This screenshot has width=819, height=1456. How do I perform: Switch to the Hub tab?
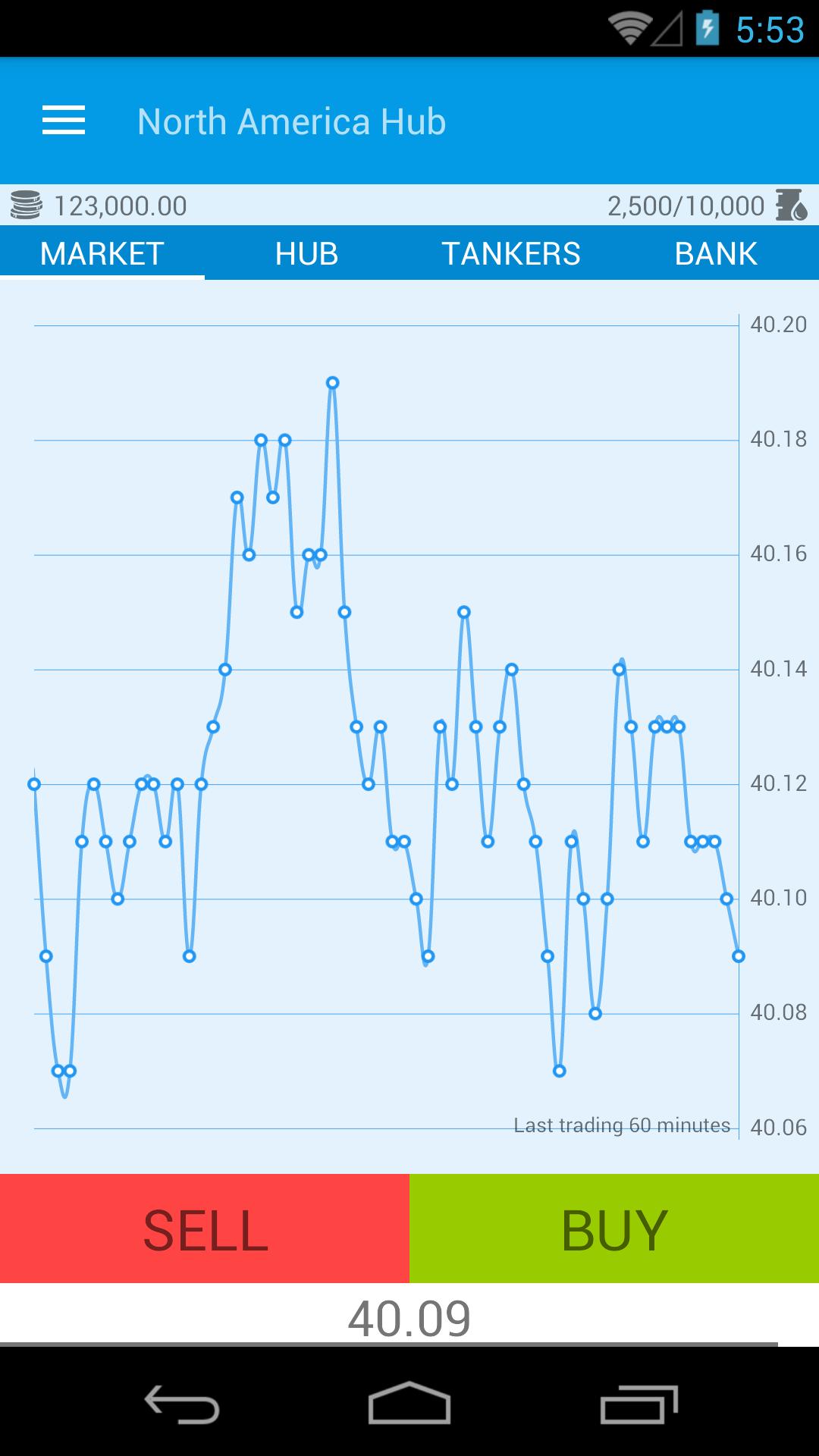pos(306,253)
